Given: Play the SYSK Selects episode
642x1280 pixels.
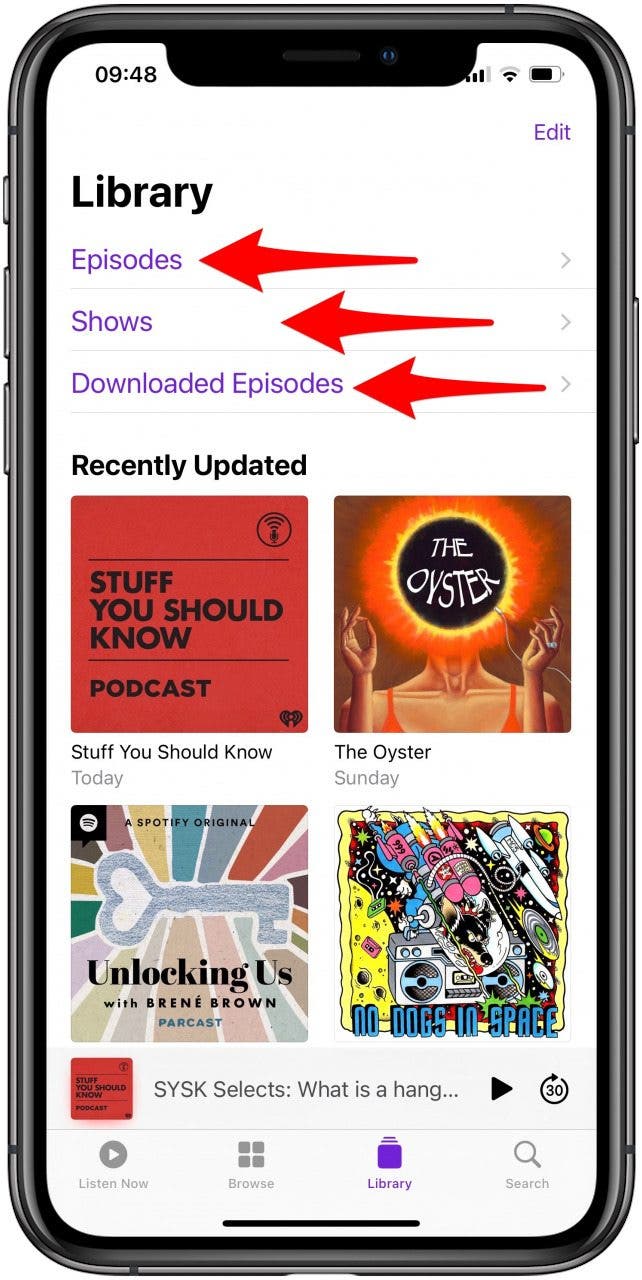Looking at the screenshot, I should pos(501,1089).
